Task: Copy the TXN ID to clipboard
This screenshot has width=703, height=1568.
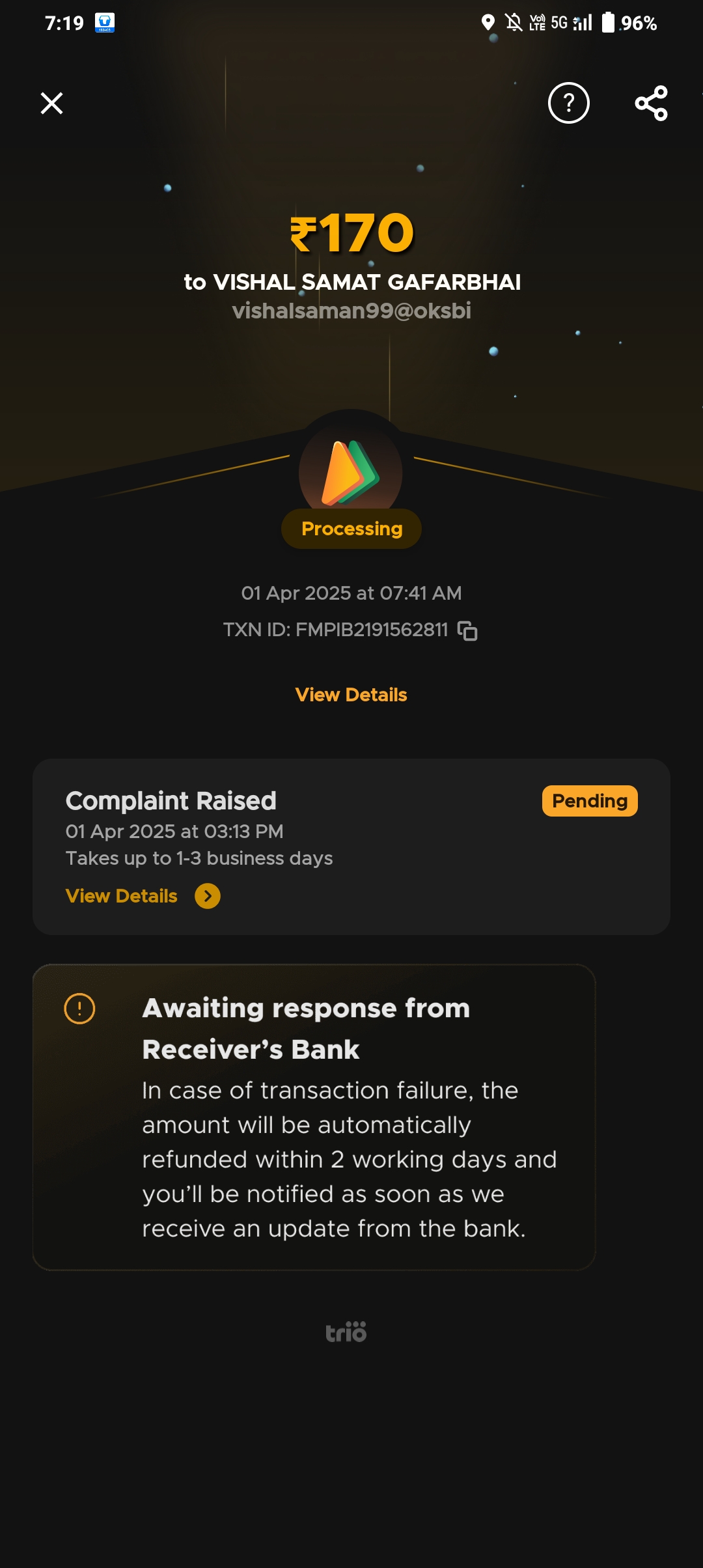Action: click(467, 630)
